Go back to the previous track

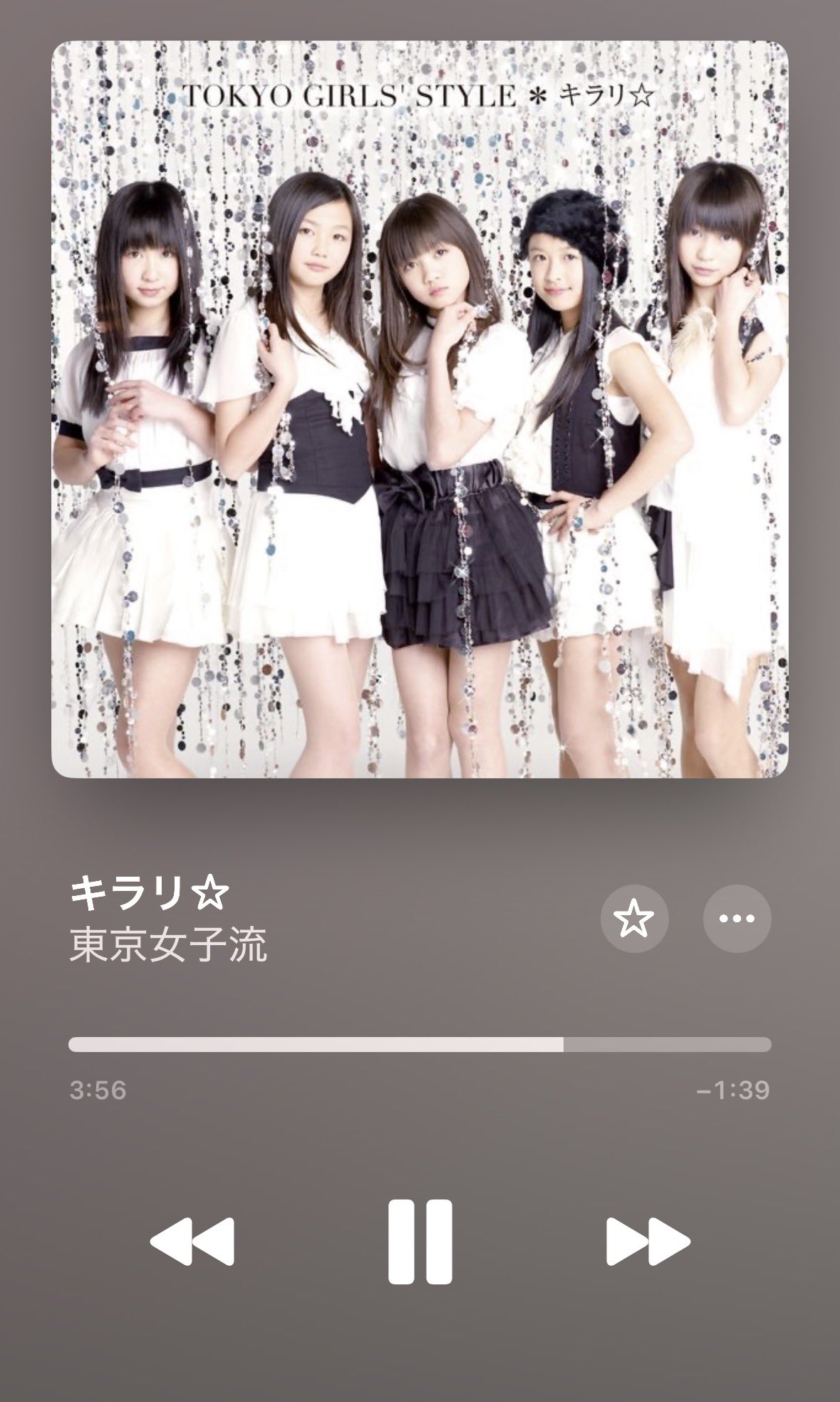pos(192,1242)
